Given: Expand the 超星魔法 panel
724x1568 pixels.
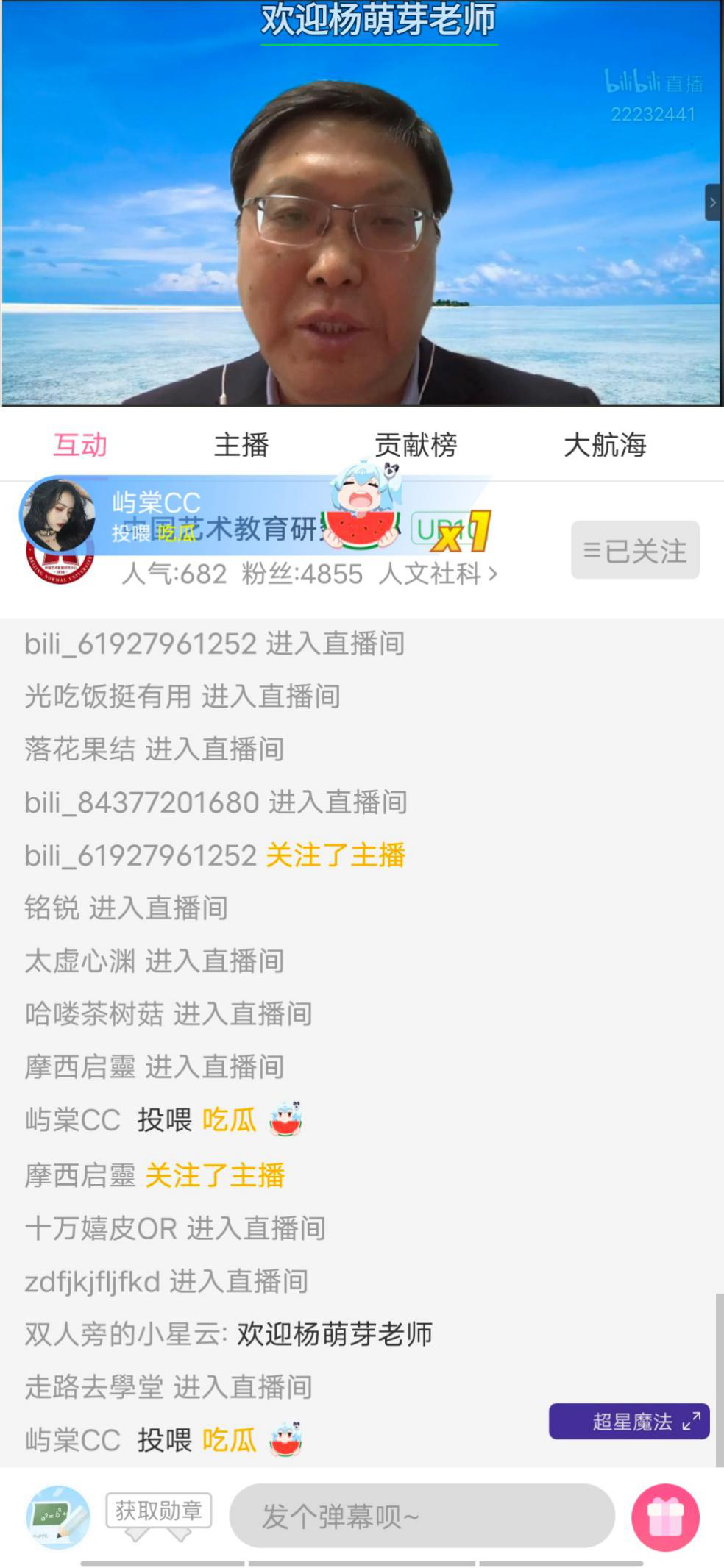Looking at the screenshot, I should [x=629, y=1422].
